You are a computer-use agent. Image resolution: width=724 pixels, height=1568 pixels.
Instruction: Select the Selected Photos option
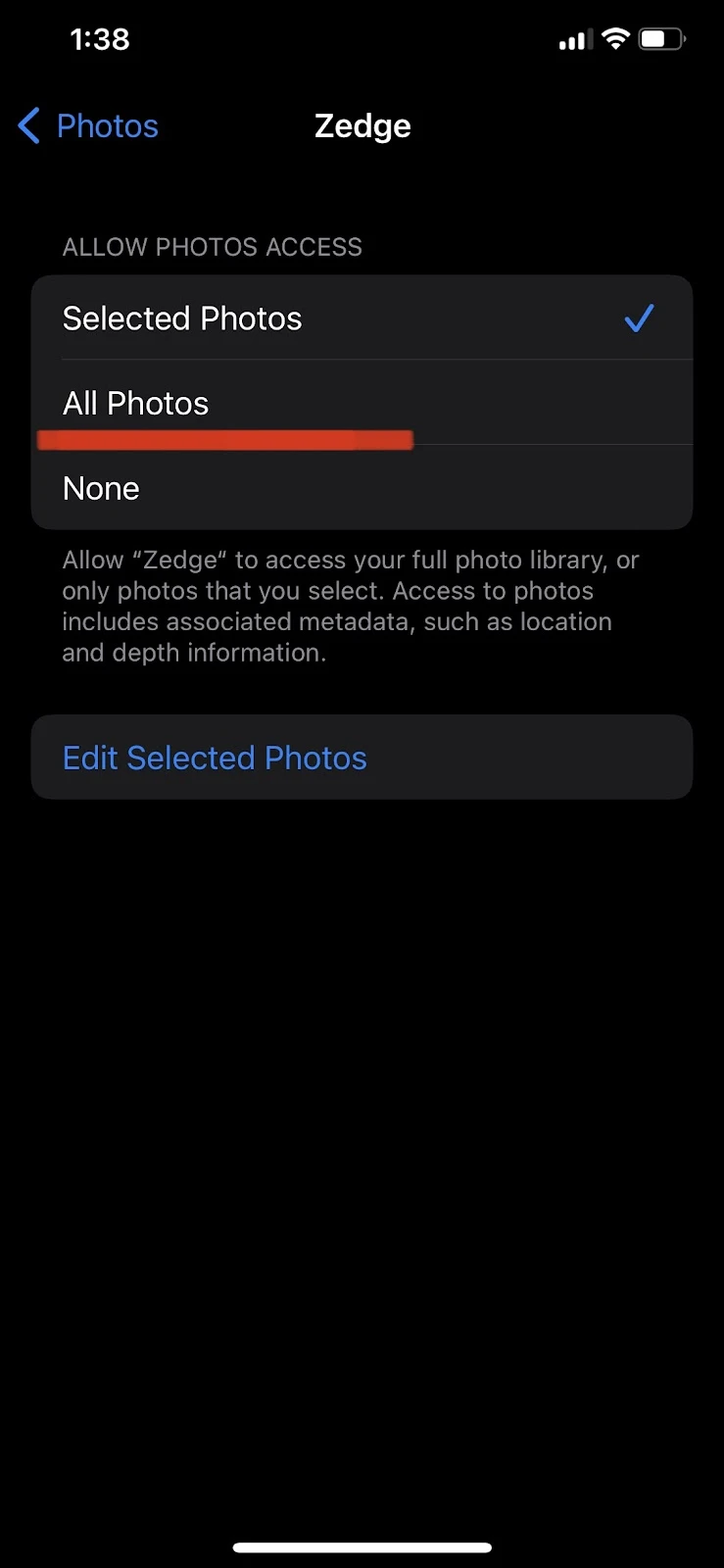coord(362,318)
